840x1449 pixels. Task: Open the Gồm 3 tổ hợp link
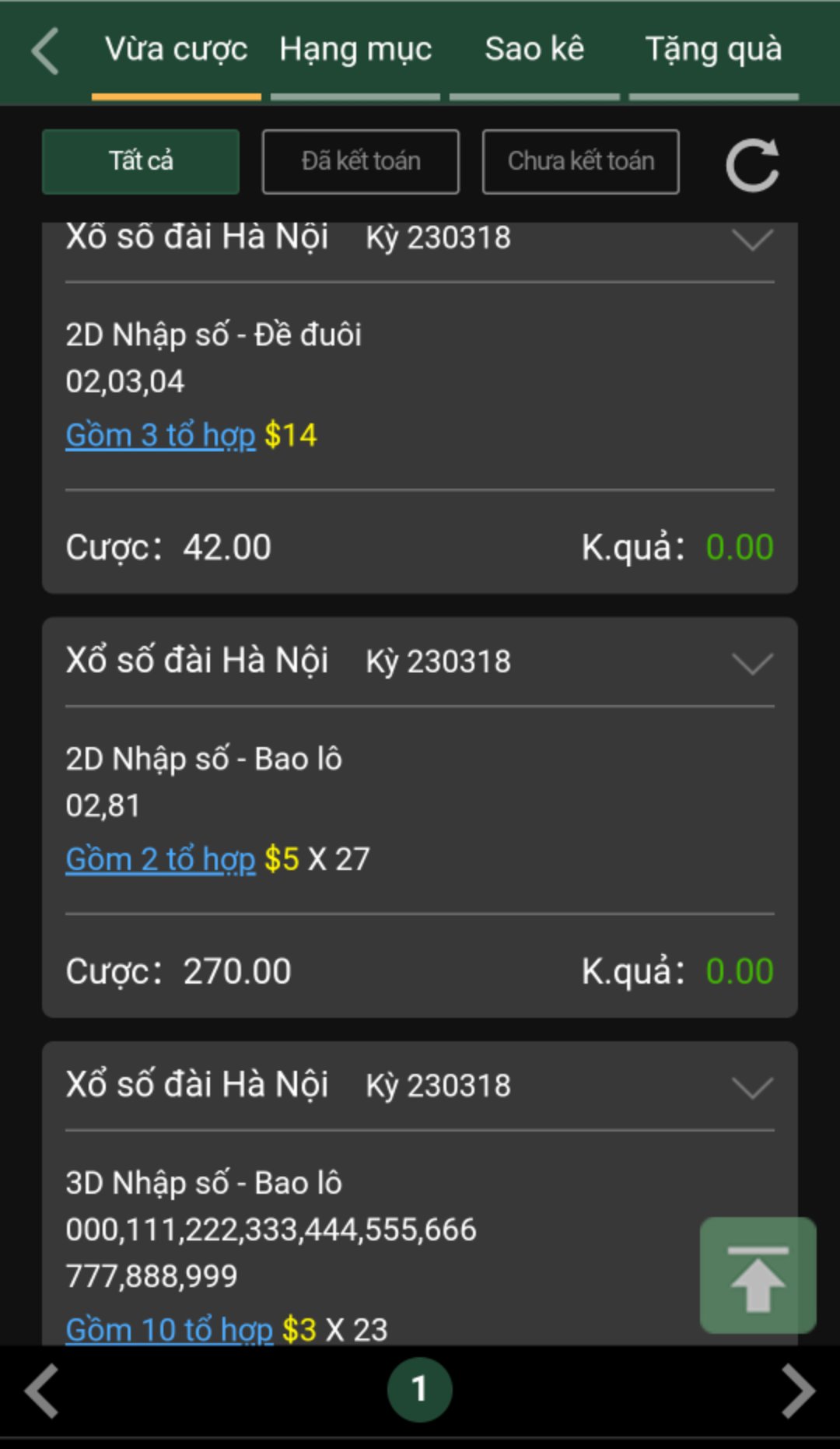pyautogui.click(x=160, y=435)
